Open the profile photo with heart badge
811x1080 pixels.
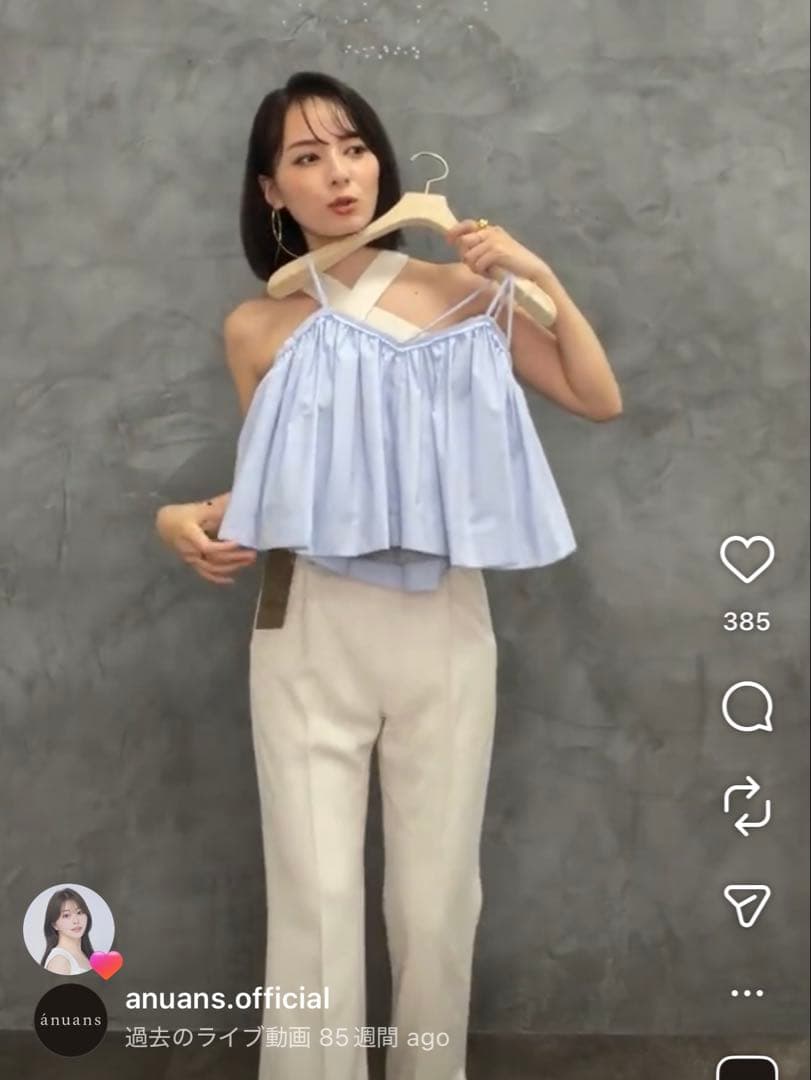pos(69,929)
